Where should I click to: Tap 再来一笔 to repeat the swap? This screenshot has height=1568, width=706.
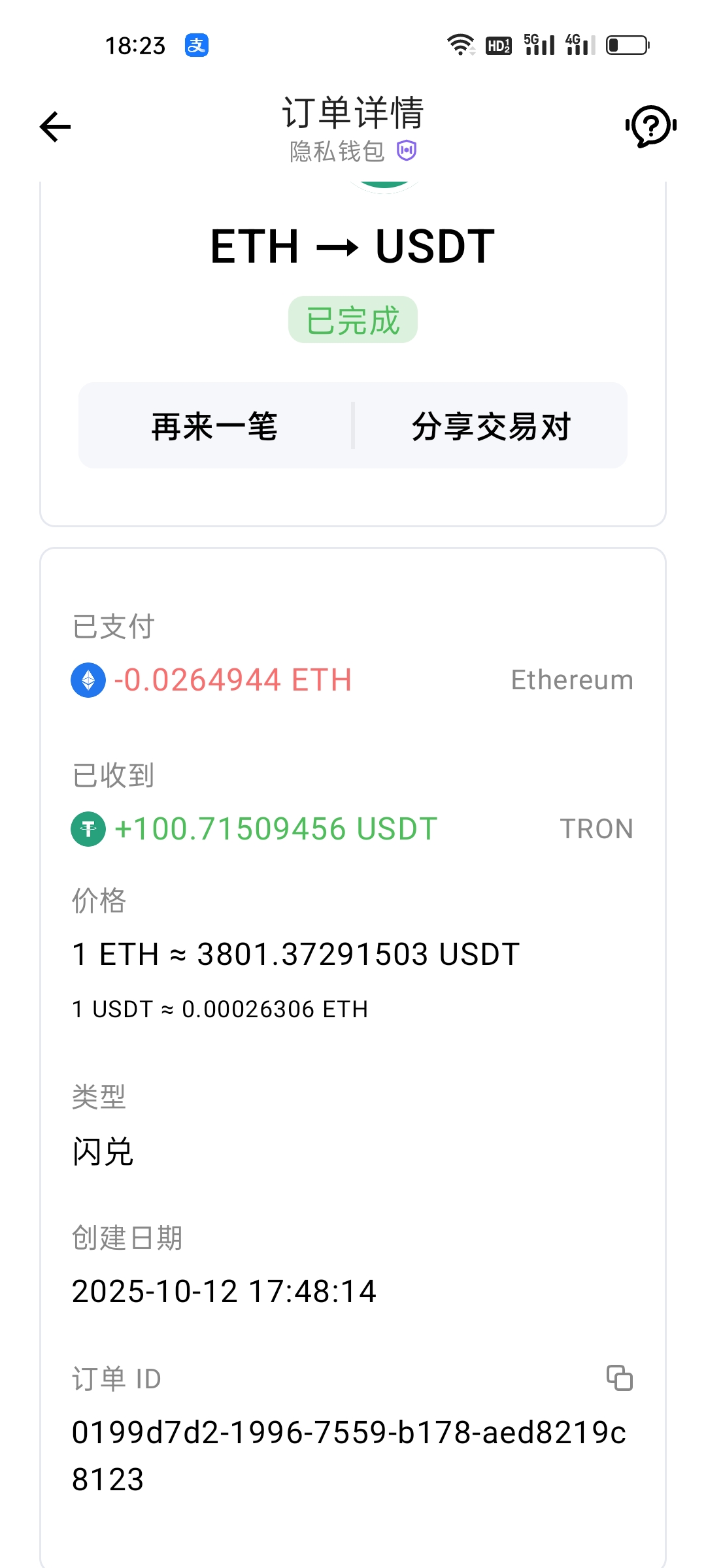215,427
